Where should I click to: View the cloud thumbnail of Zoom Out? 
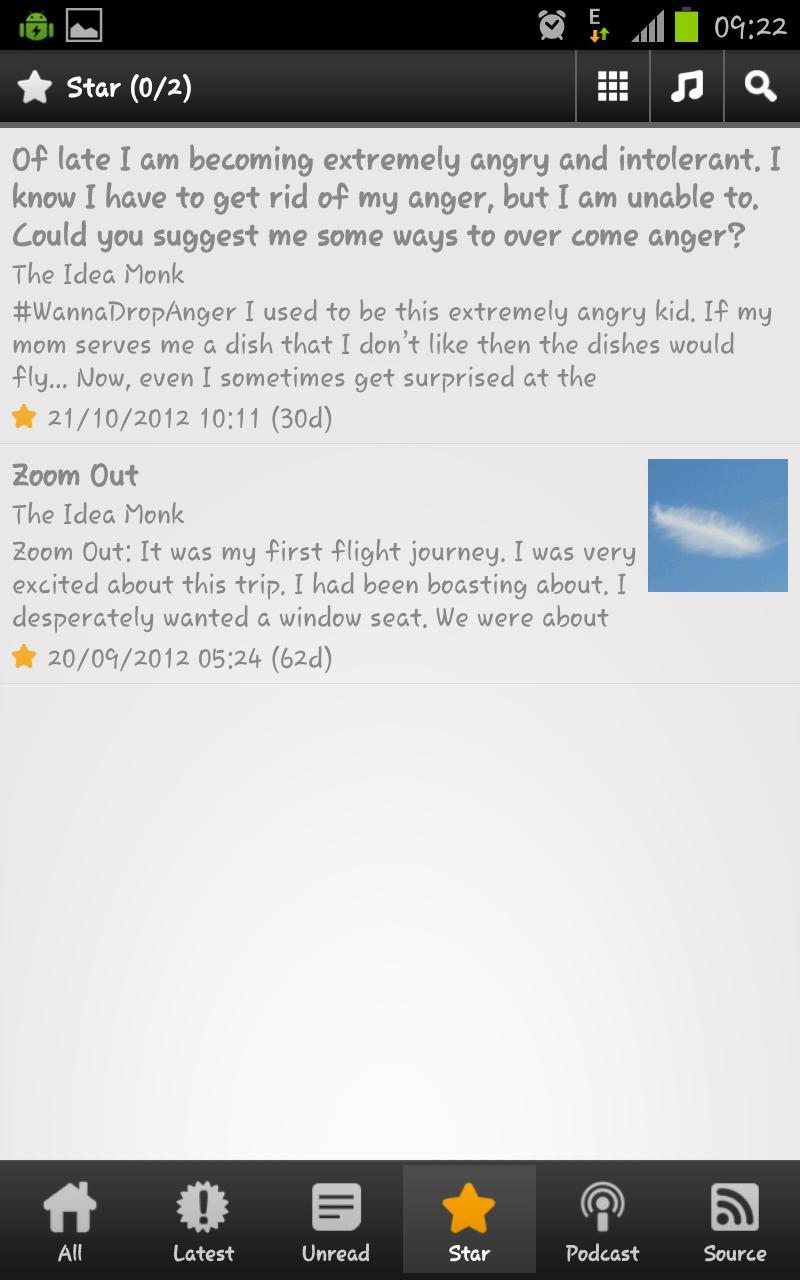717,525
